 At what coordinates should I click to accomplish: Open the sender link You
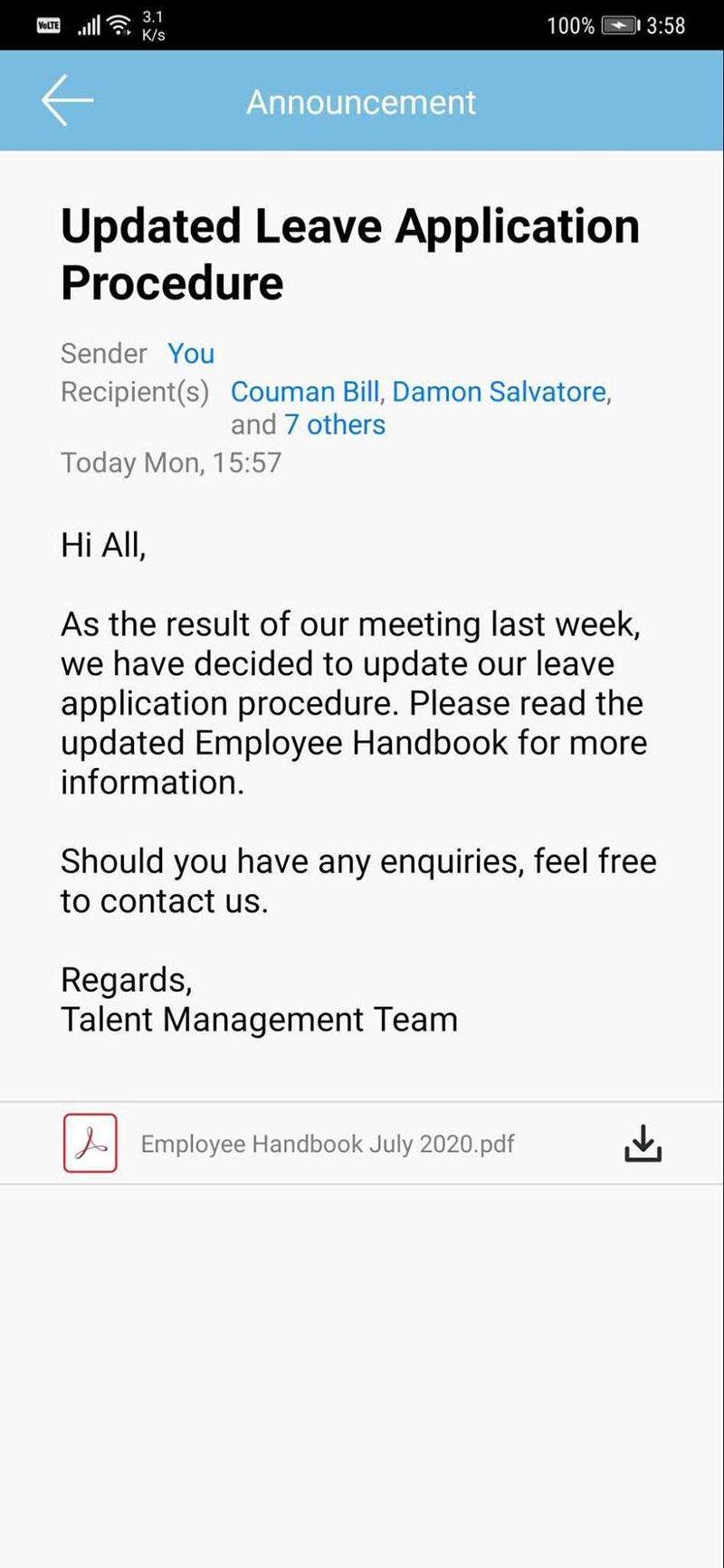point(191,354)
